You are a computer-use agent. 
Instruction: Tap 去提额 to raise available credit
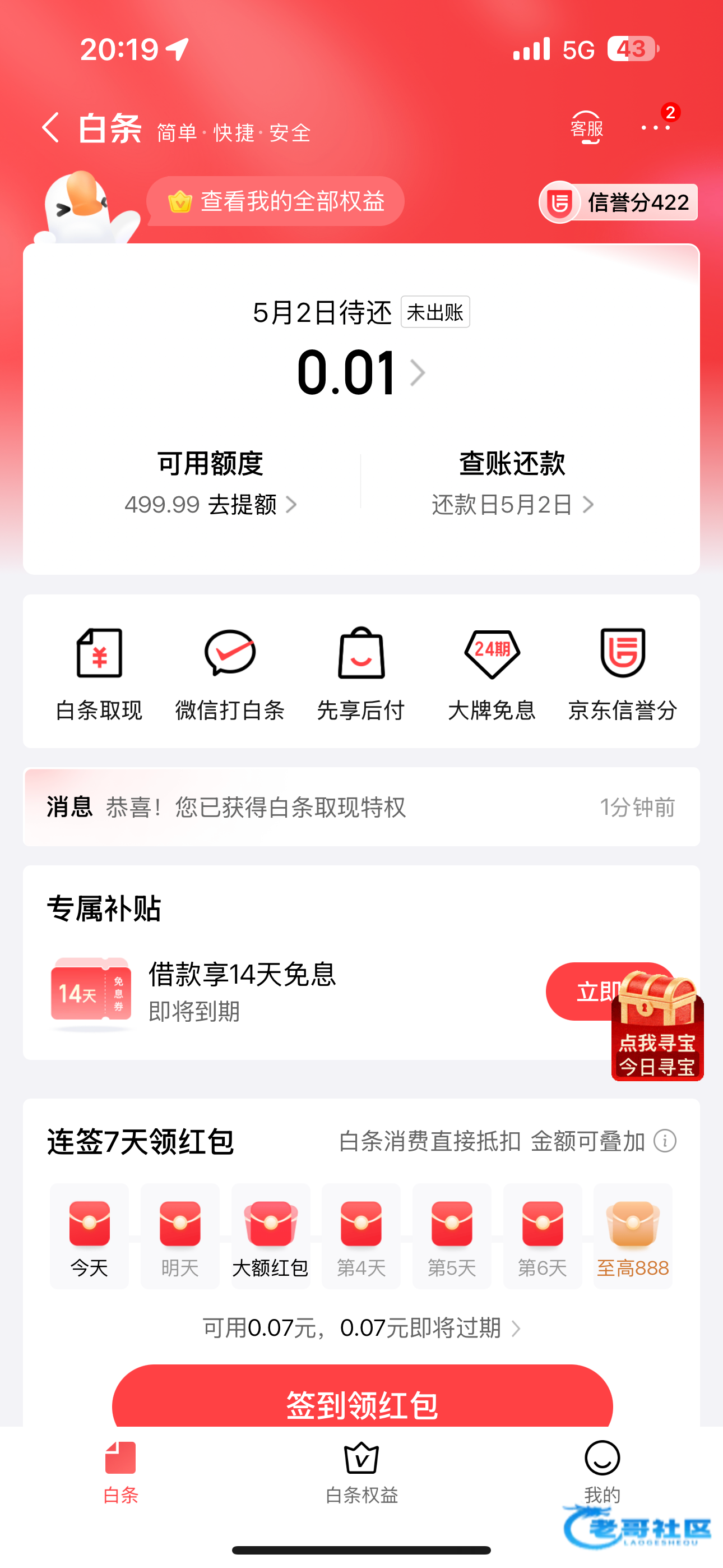[x=242, y=505]
